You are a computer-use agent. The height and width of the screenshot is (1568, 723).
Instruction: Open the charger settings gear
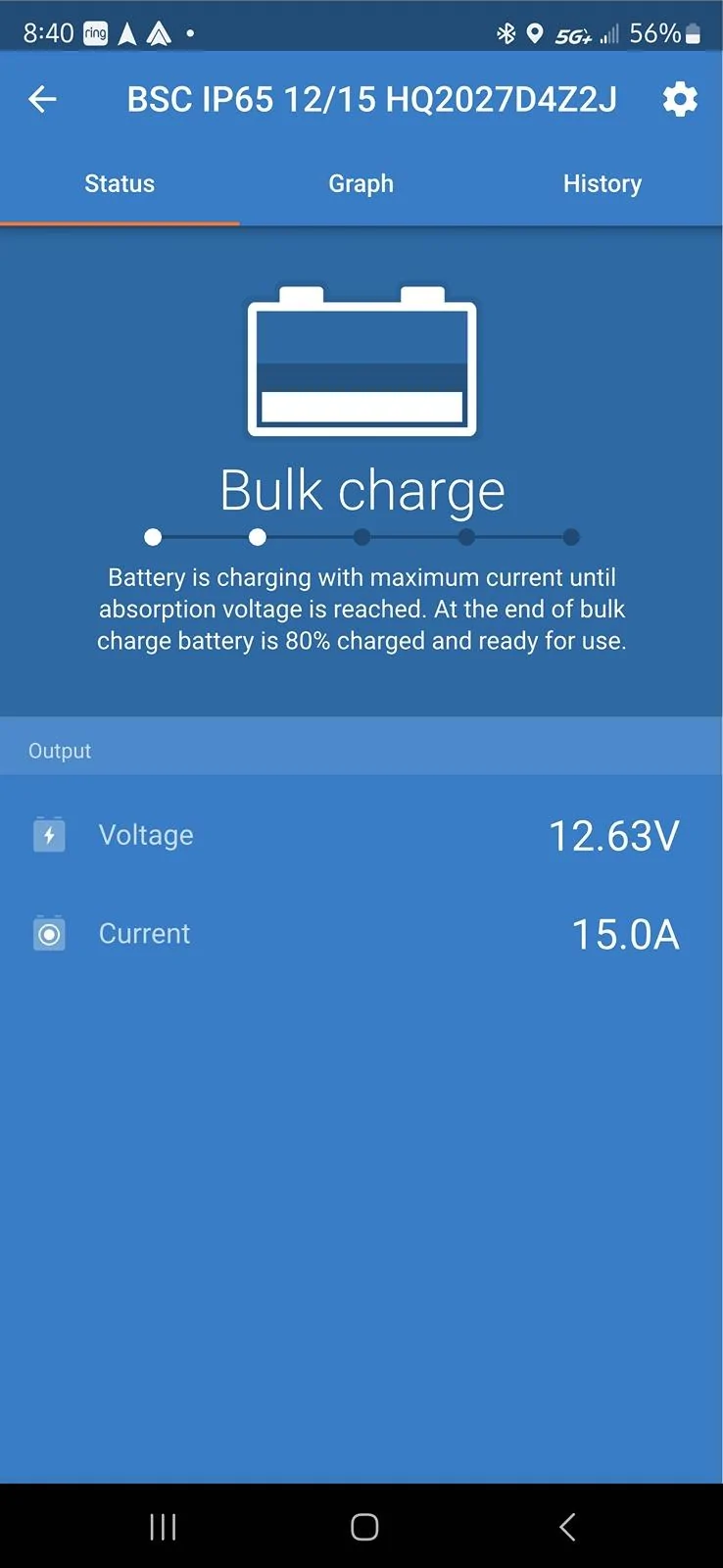tap(680, 99)
